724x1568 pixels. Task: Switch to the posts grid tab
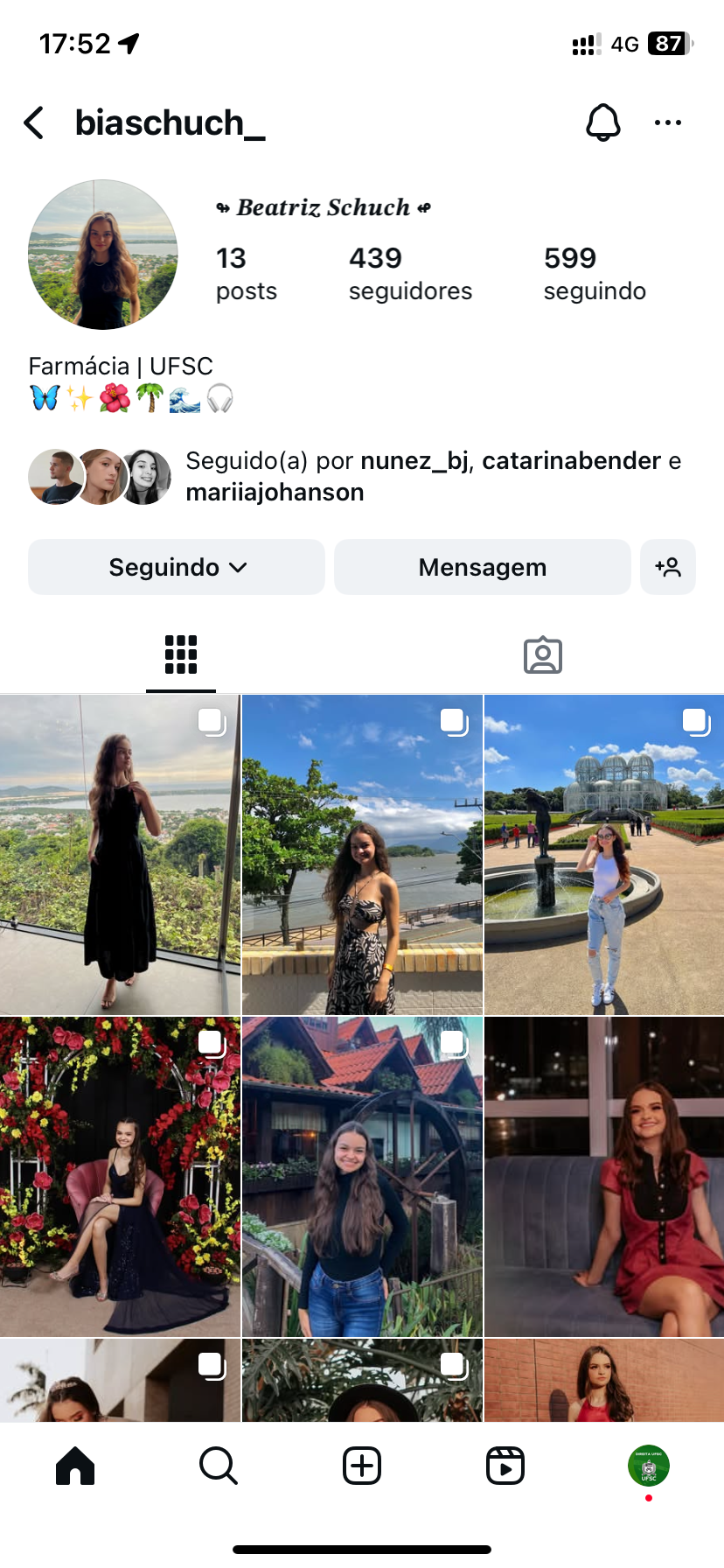point(181,654)
